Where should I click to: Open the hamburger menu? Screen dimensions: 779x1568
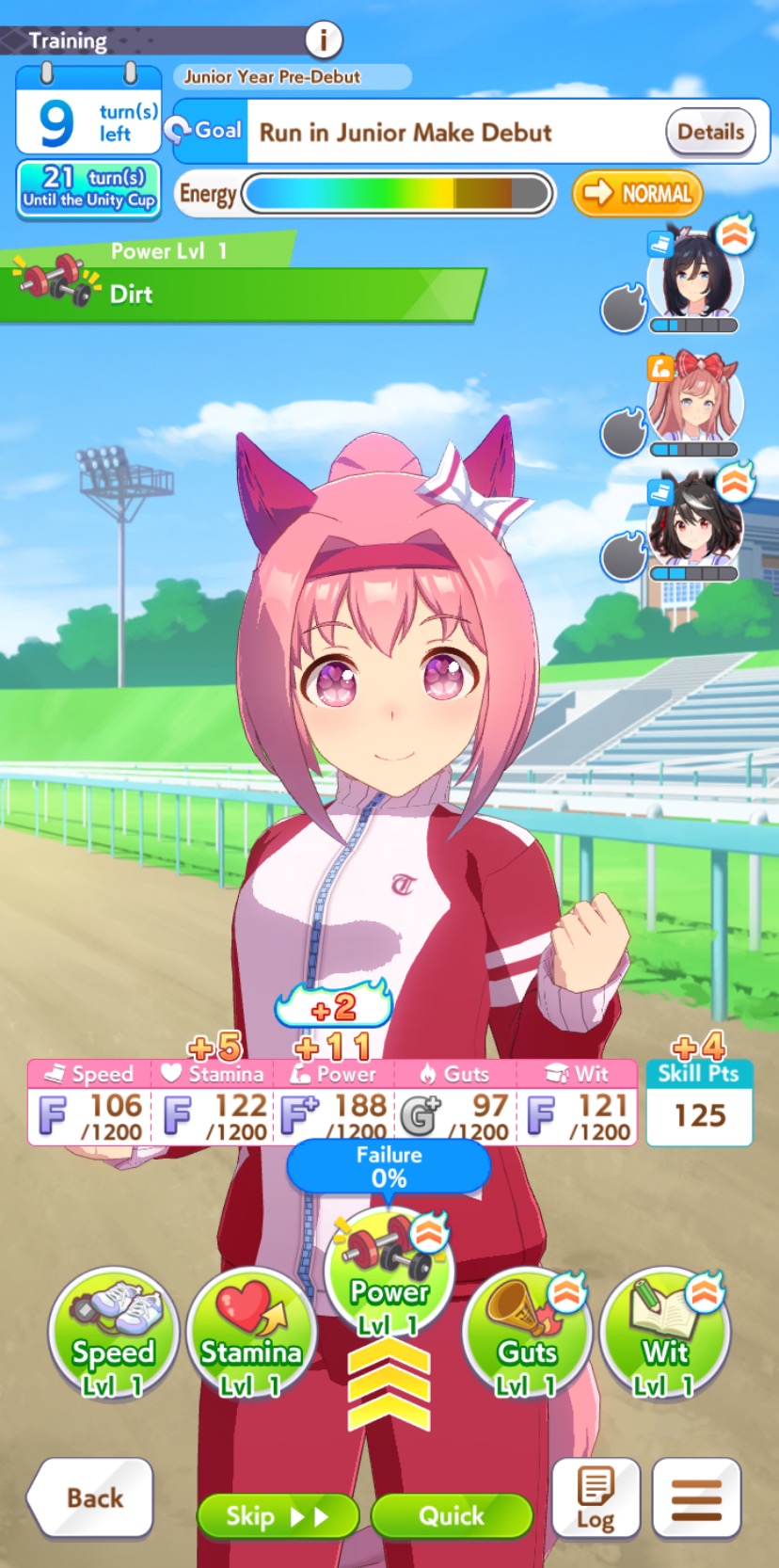[696, 1497]
